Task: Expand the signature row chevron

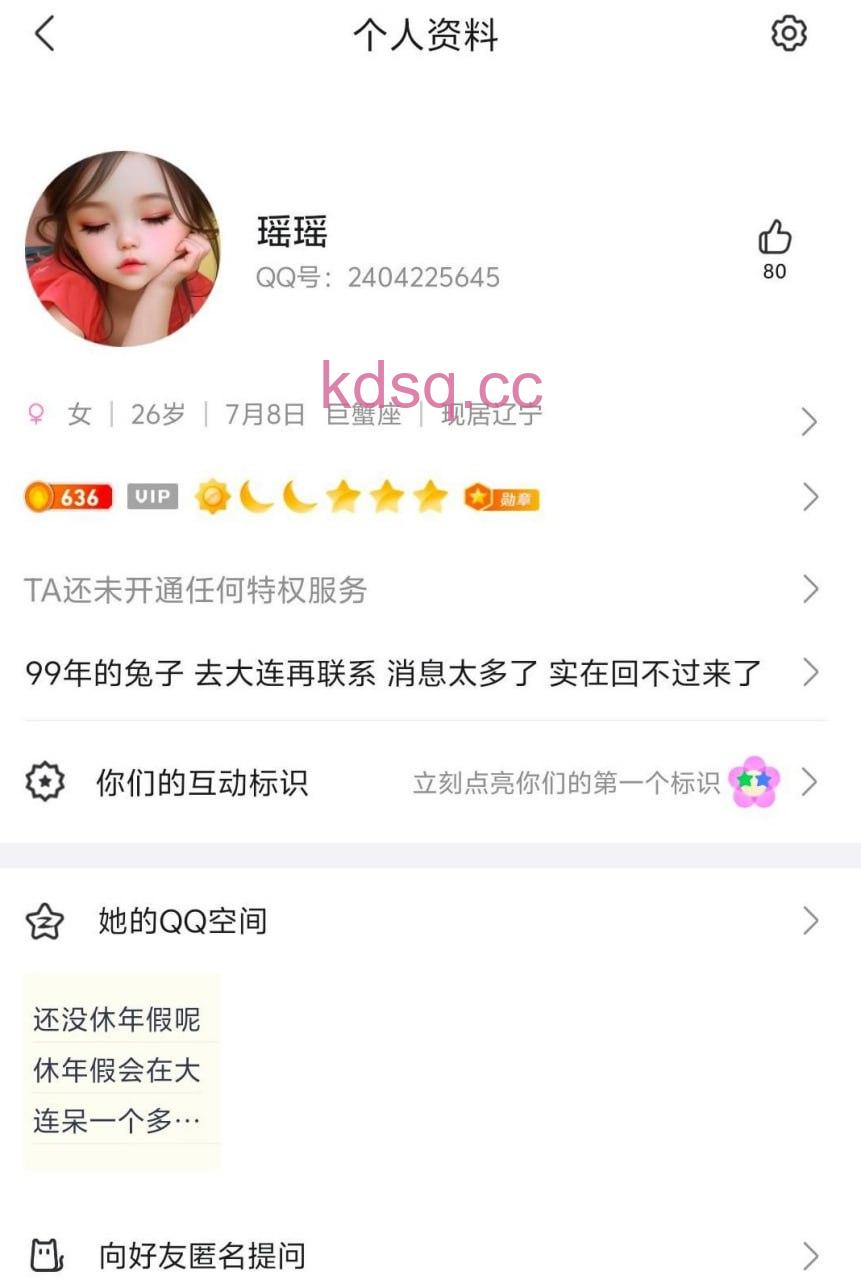Action: (x=811, y=673)
